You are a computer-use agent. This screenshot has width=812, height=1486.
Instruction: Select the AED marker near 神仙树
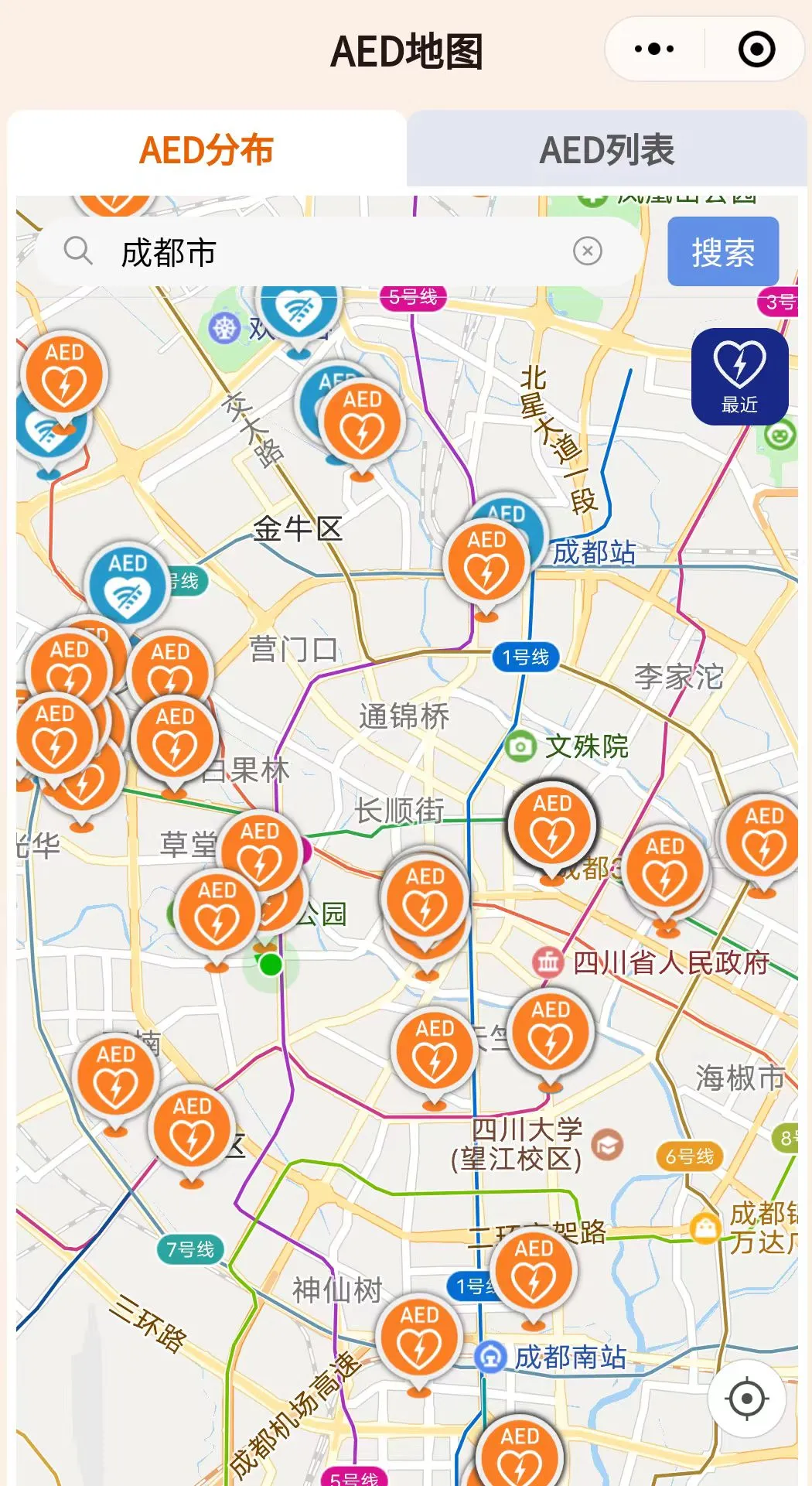(x=419, y=1338)
